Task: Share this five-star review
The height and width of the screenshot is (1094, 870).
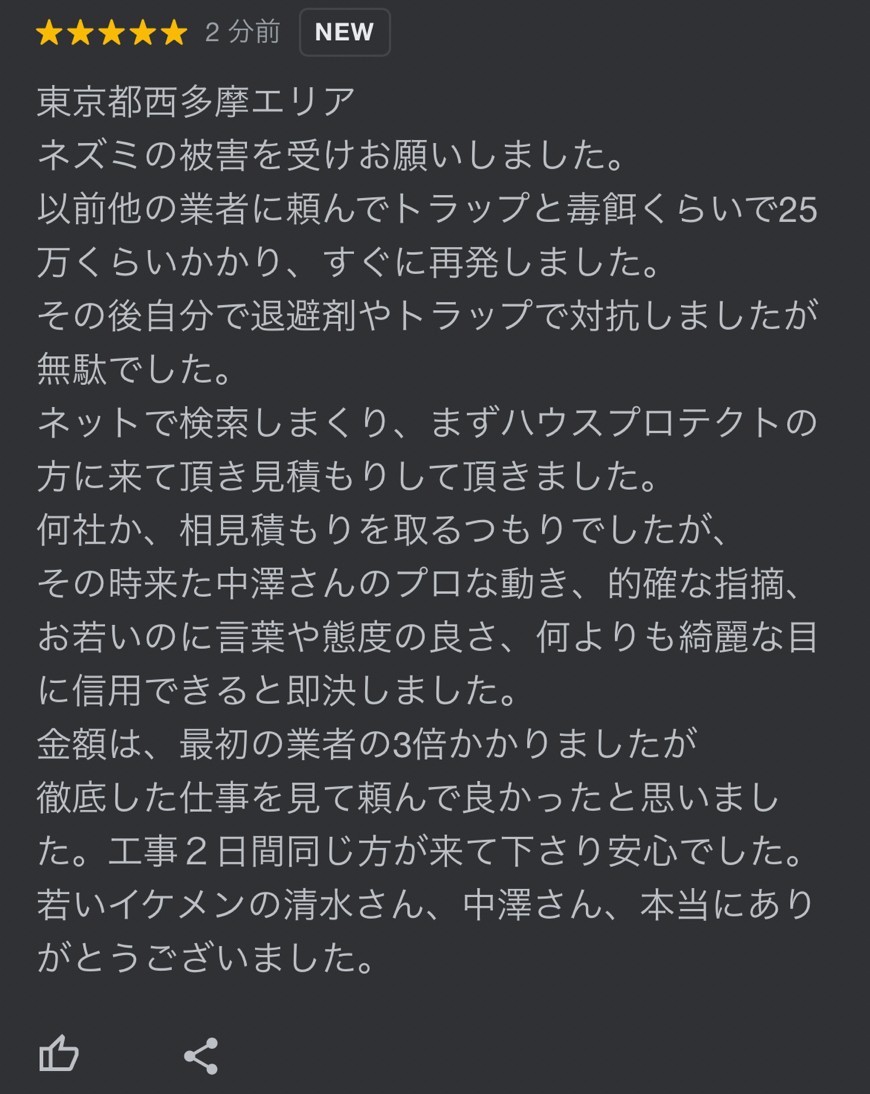Action: [201, 1056]
